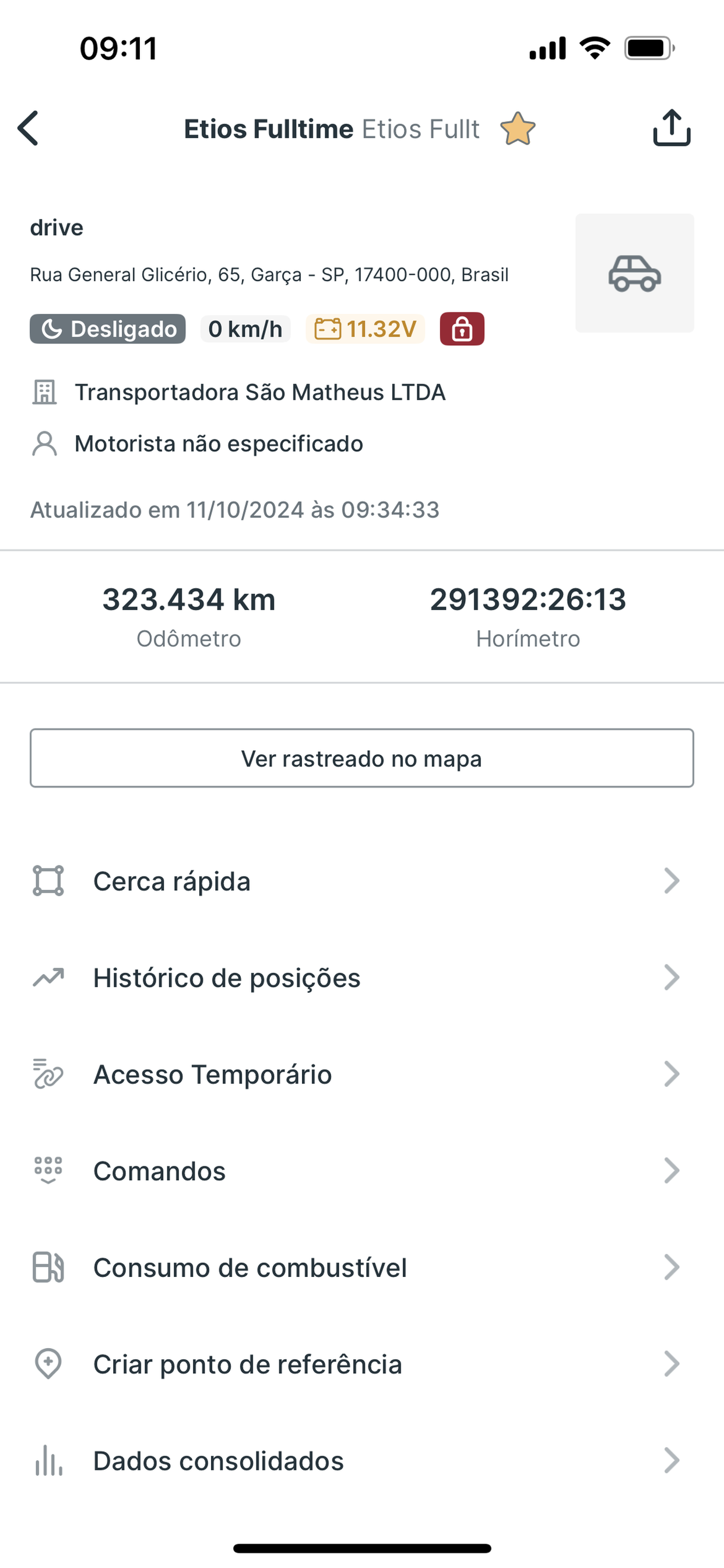The height and width of the screenshot is (1568, 724).
Task: View Histórico de posições
Action: click(362, 978)
